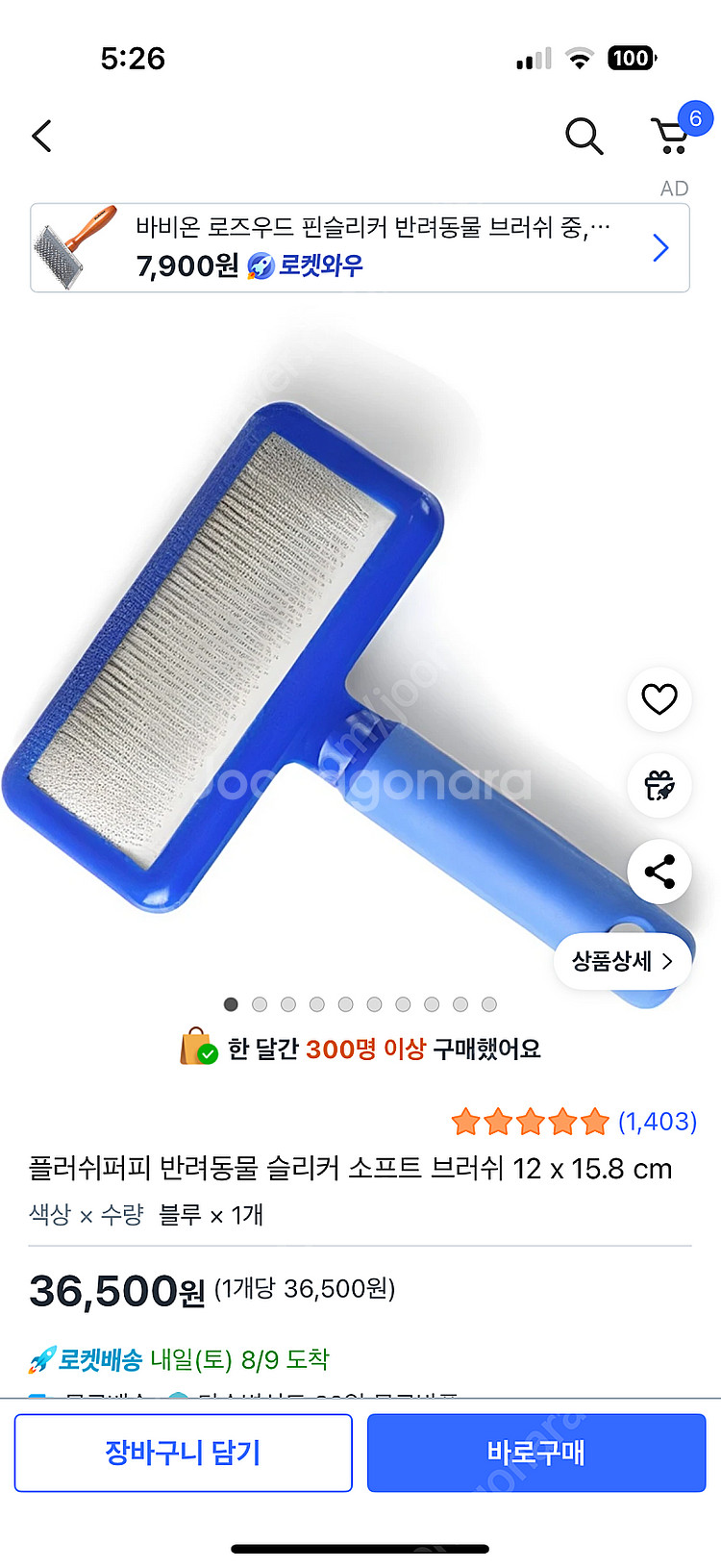Open the 바비온 로즈우드 핀슬리커 ad banner
The width and height of the screenshot is (721, 1568).
(x=360, y=248)
